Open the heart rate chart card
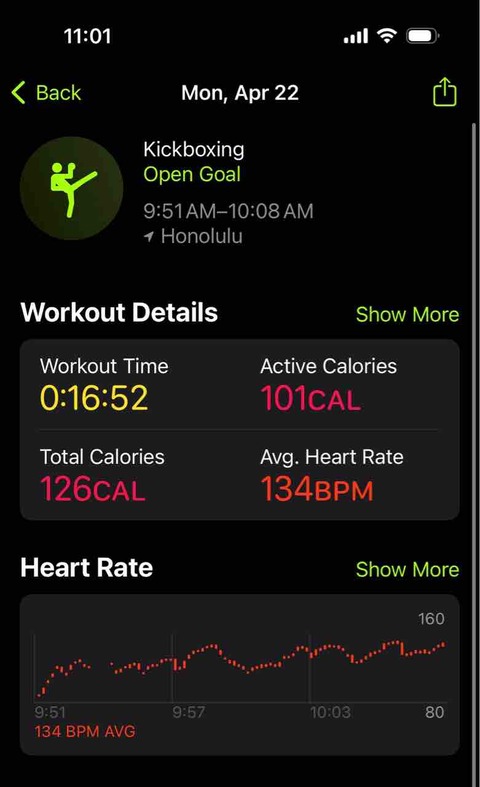Screen dimensions: 480x787 [x=239, y=675]
